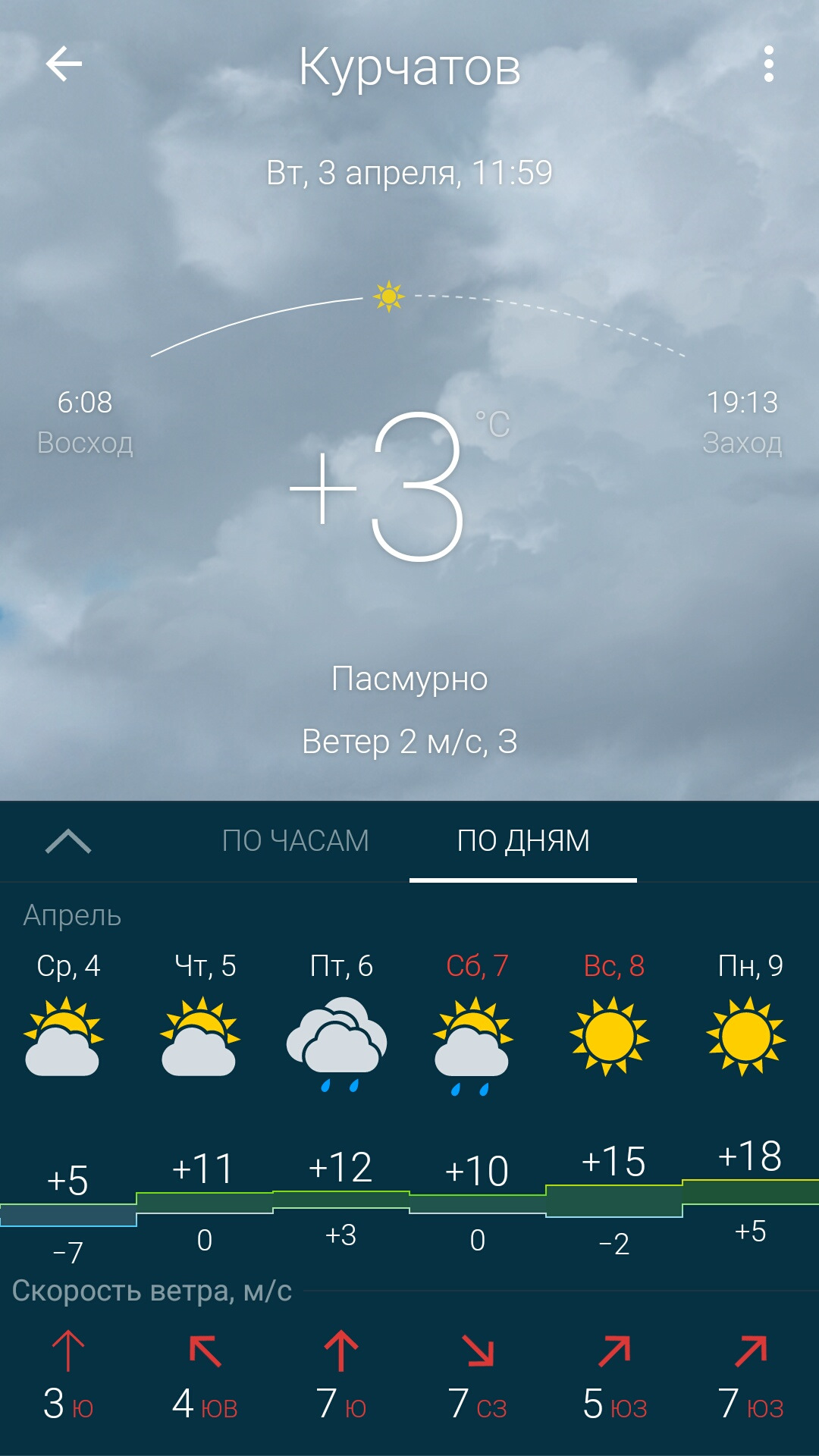Switch to the ПО ЧАСАМ tab
This screenshot has height=1456, width=819.
295,841
